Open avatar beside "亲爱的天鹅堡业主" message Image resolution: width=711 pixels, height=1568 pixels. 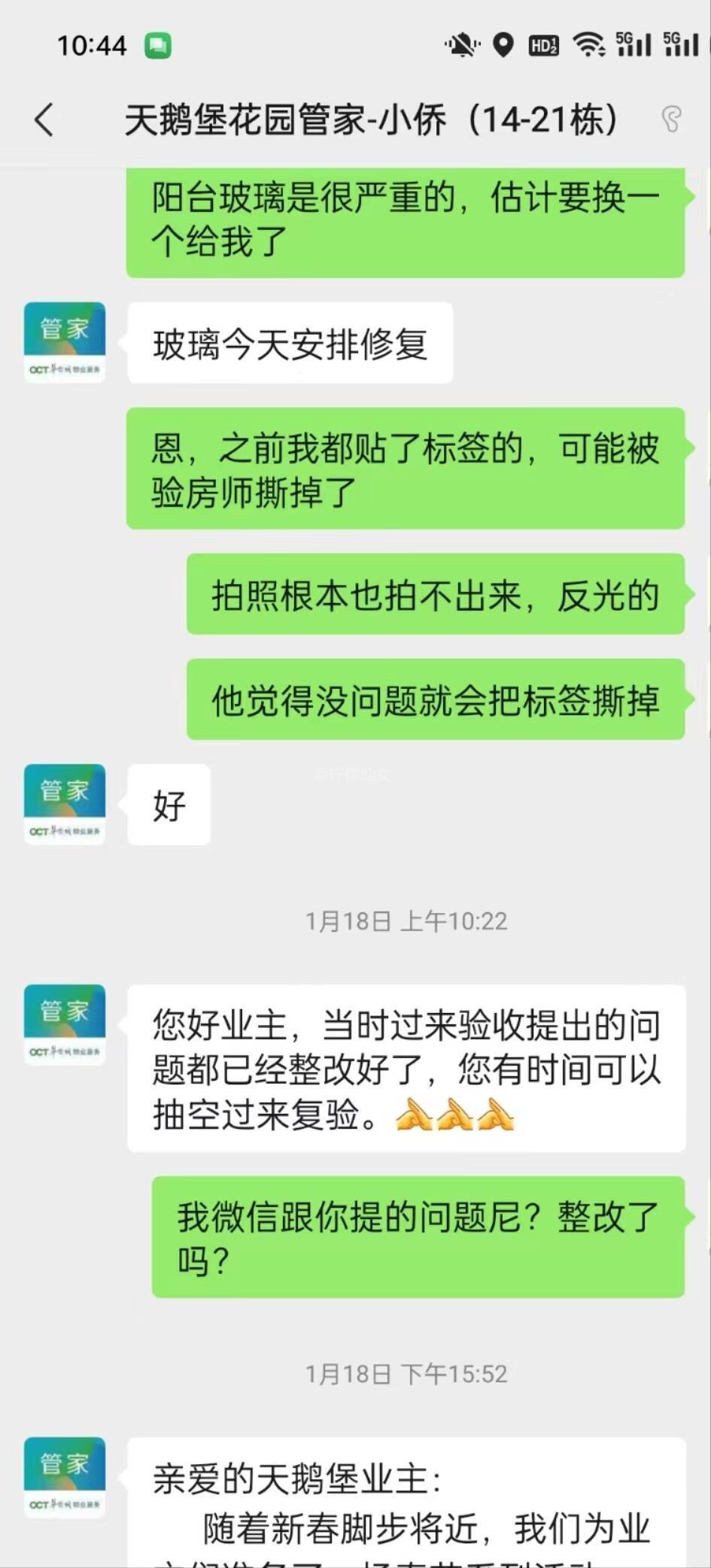tap(65, 1477)
